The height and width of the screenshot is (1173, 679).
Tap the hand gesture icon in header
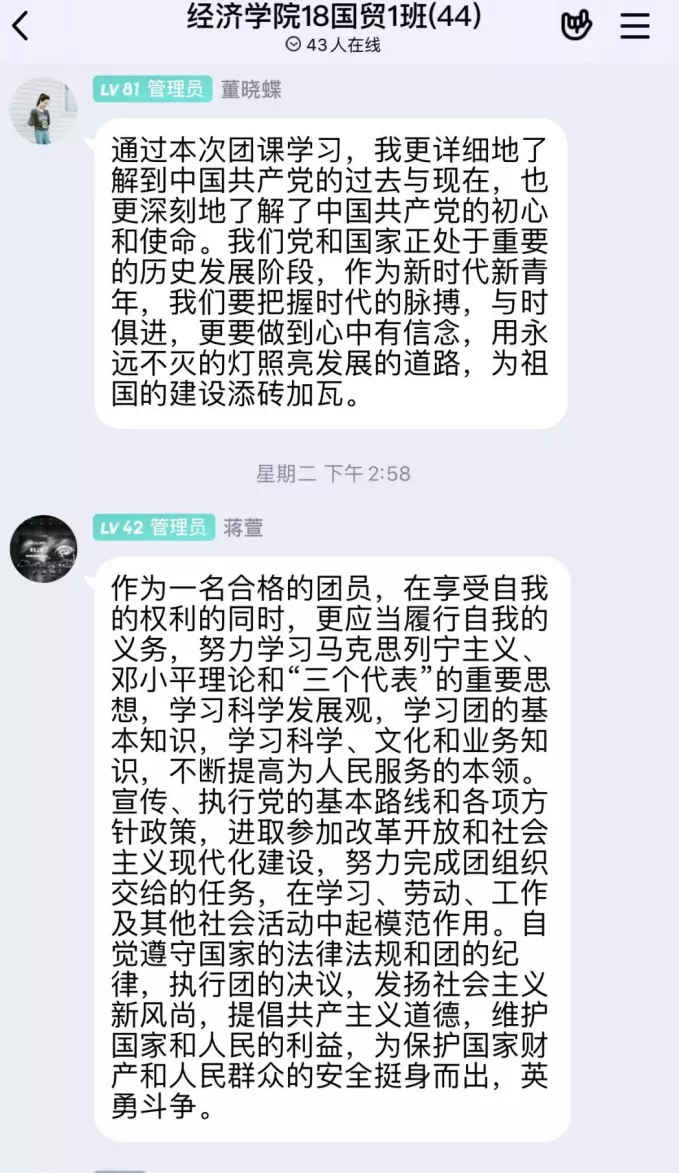(576, 26)
